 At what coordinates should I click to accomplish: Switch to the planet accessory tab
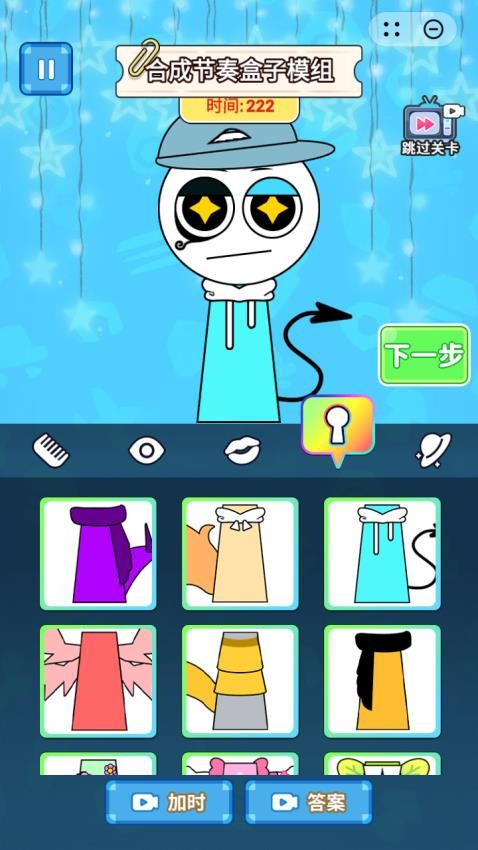tap(433, 450)
